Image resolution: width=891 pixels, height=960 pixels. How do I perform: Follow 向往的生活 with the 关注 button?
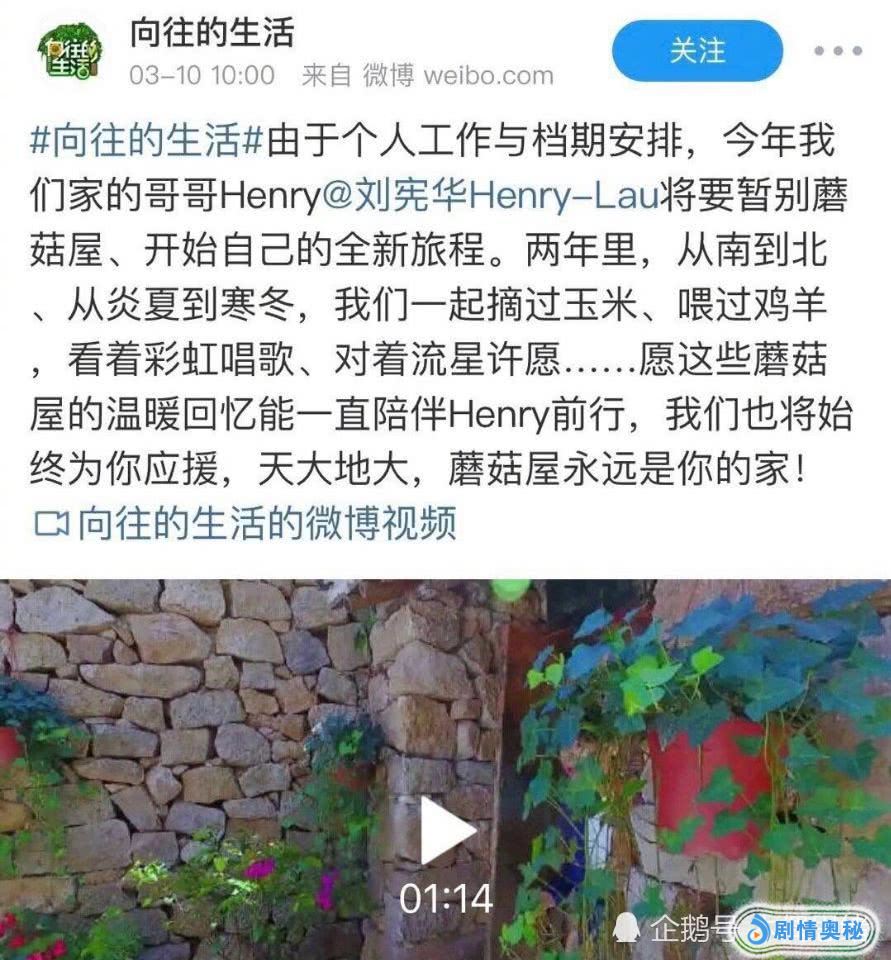click(697, 50)
